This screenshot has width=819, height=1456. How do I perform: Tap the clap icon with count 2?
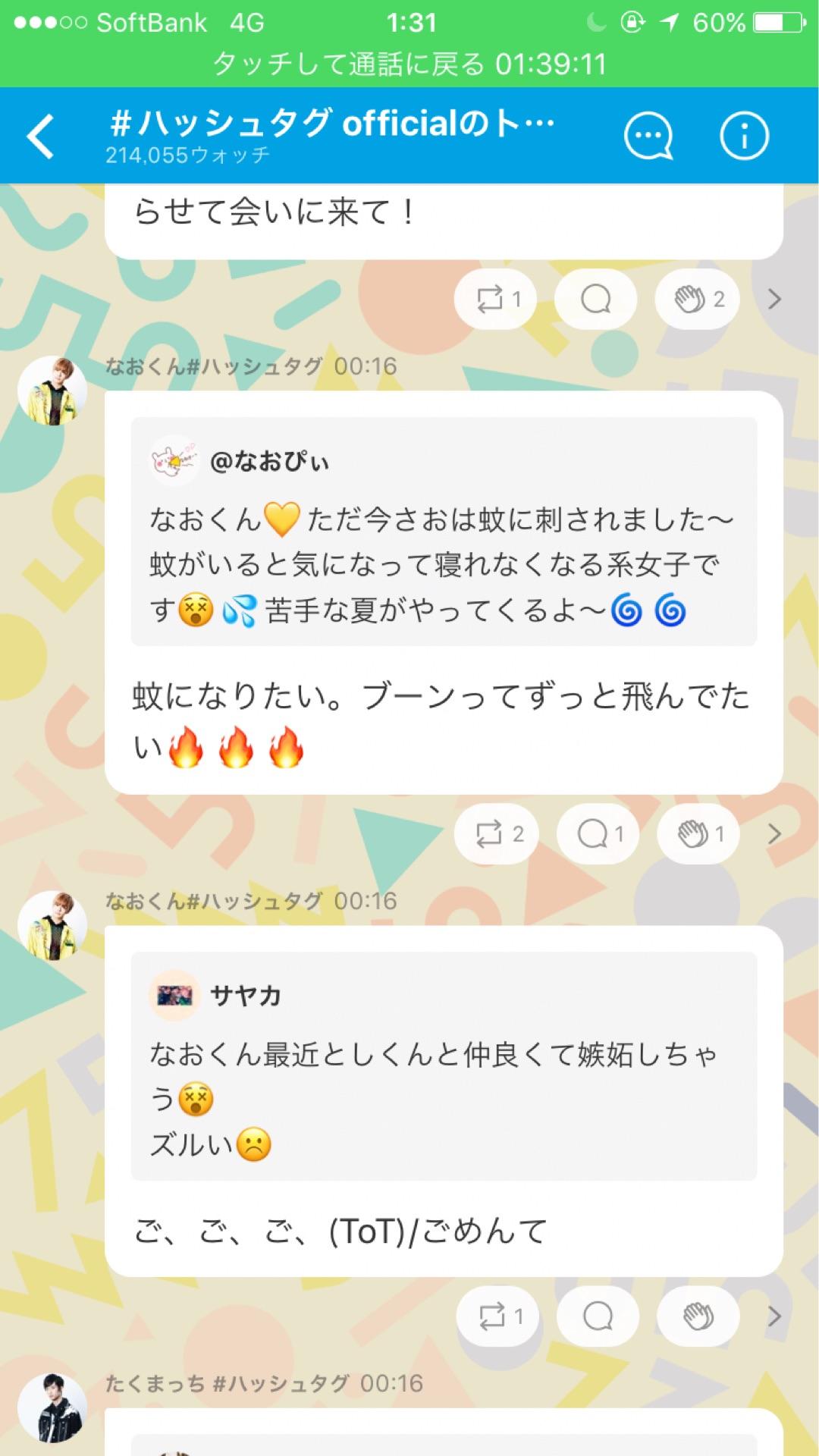[x=696, y=299]
